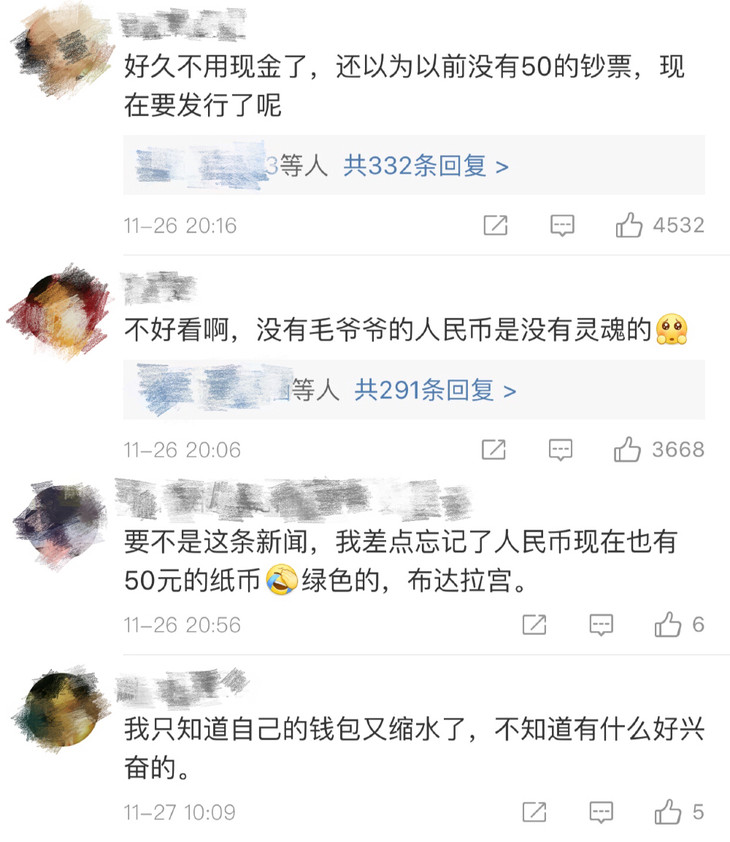Reply to the comment posted 11-26 20:56

click(601, 625)
